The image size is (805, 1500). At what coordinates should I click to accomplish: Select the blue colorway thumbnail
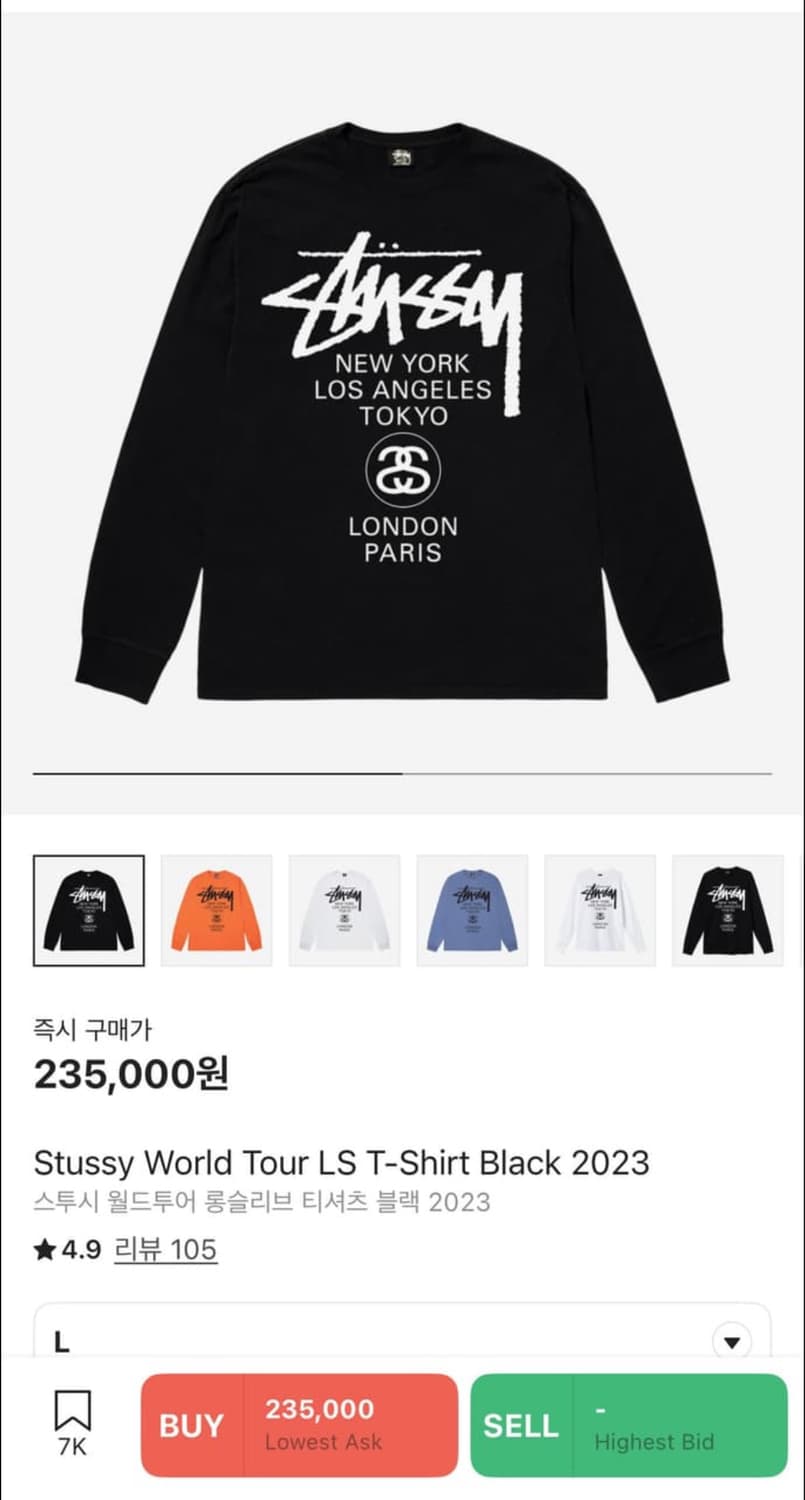click(x=472, y=910)
